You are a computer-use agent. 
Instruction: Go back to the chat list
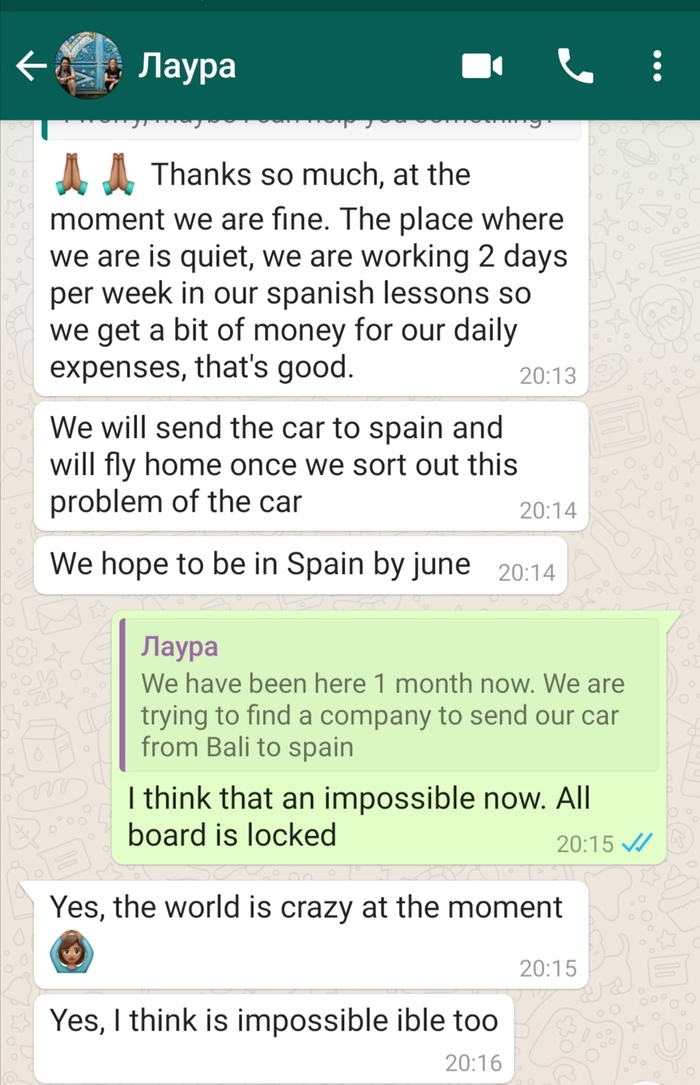point(31,67)
